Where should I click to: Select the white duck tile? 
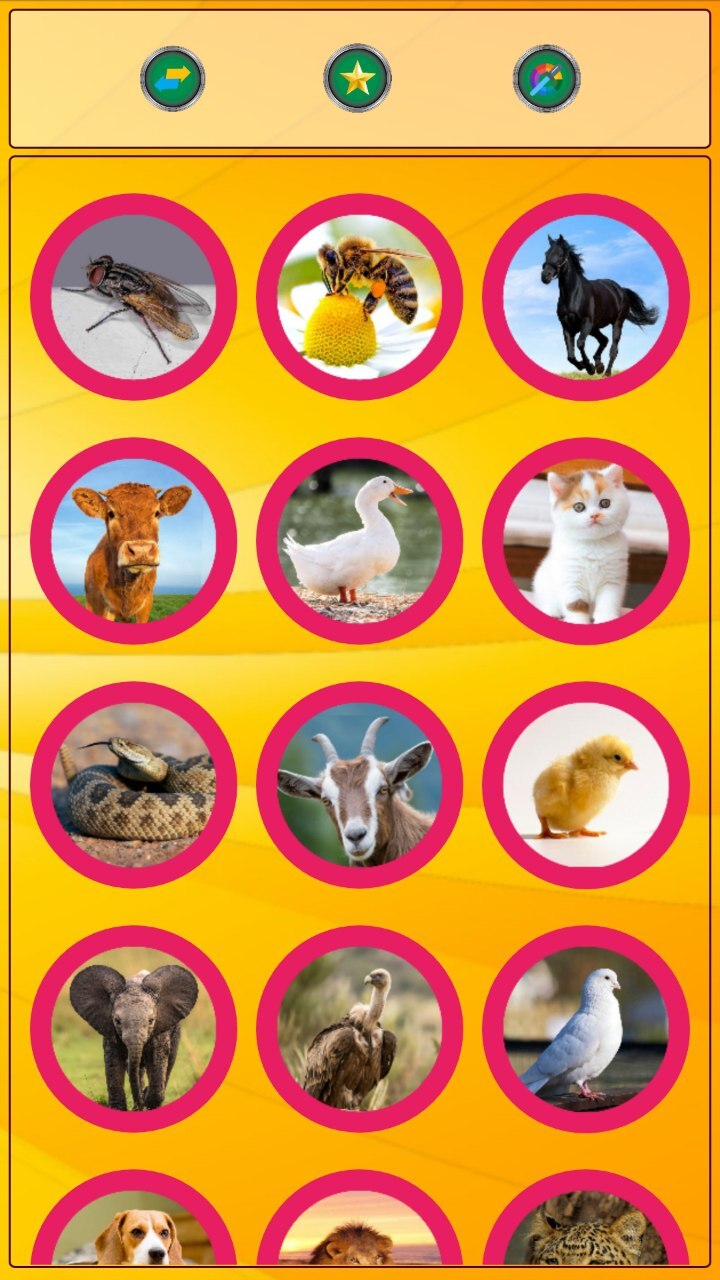click(360, 541)
